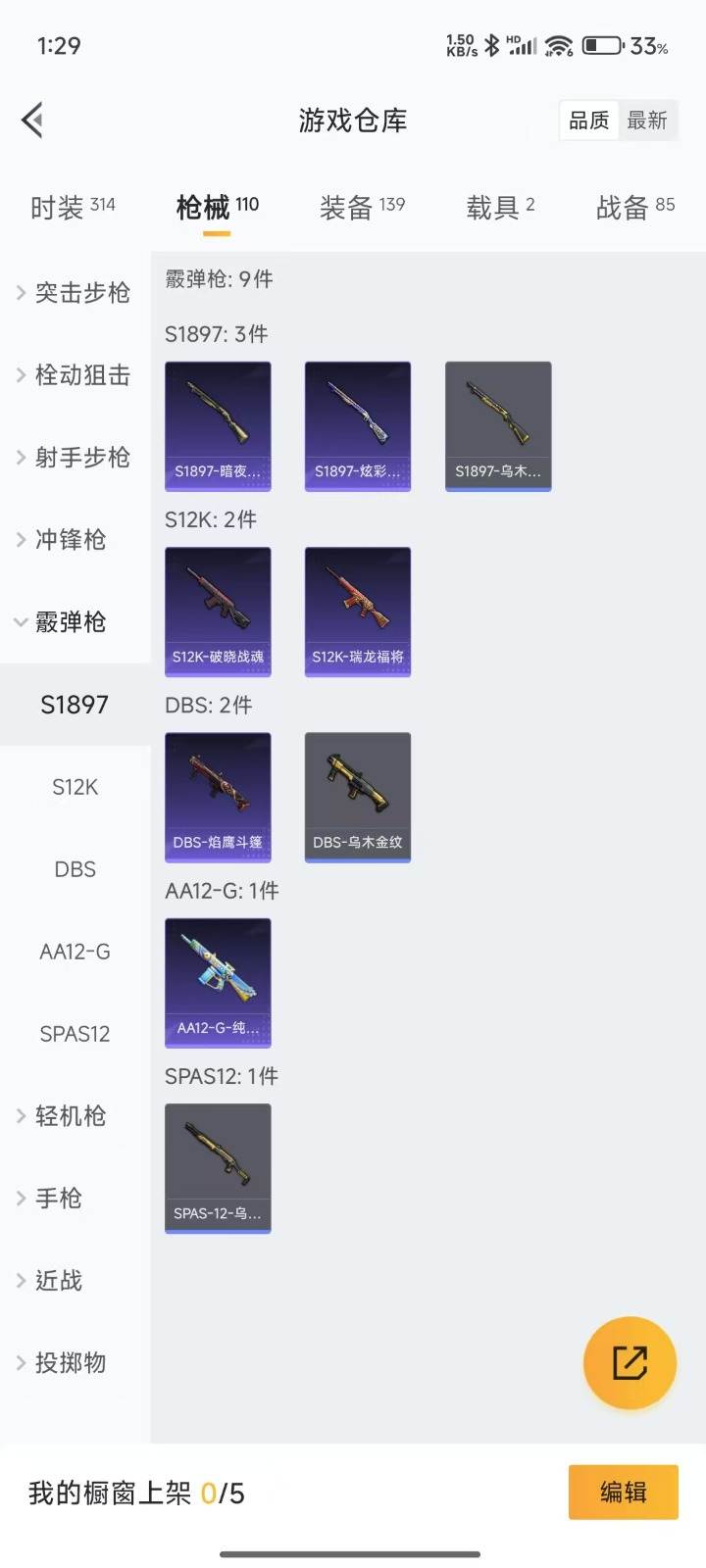View the SPAS-12-乌木 shotgun skin
The width and height of the screenshot is (706, 1568).
click(x=218, y=1167)
